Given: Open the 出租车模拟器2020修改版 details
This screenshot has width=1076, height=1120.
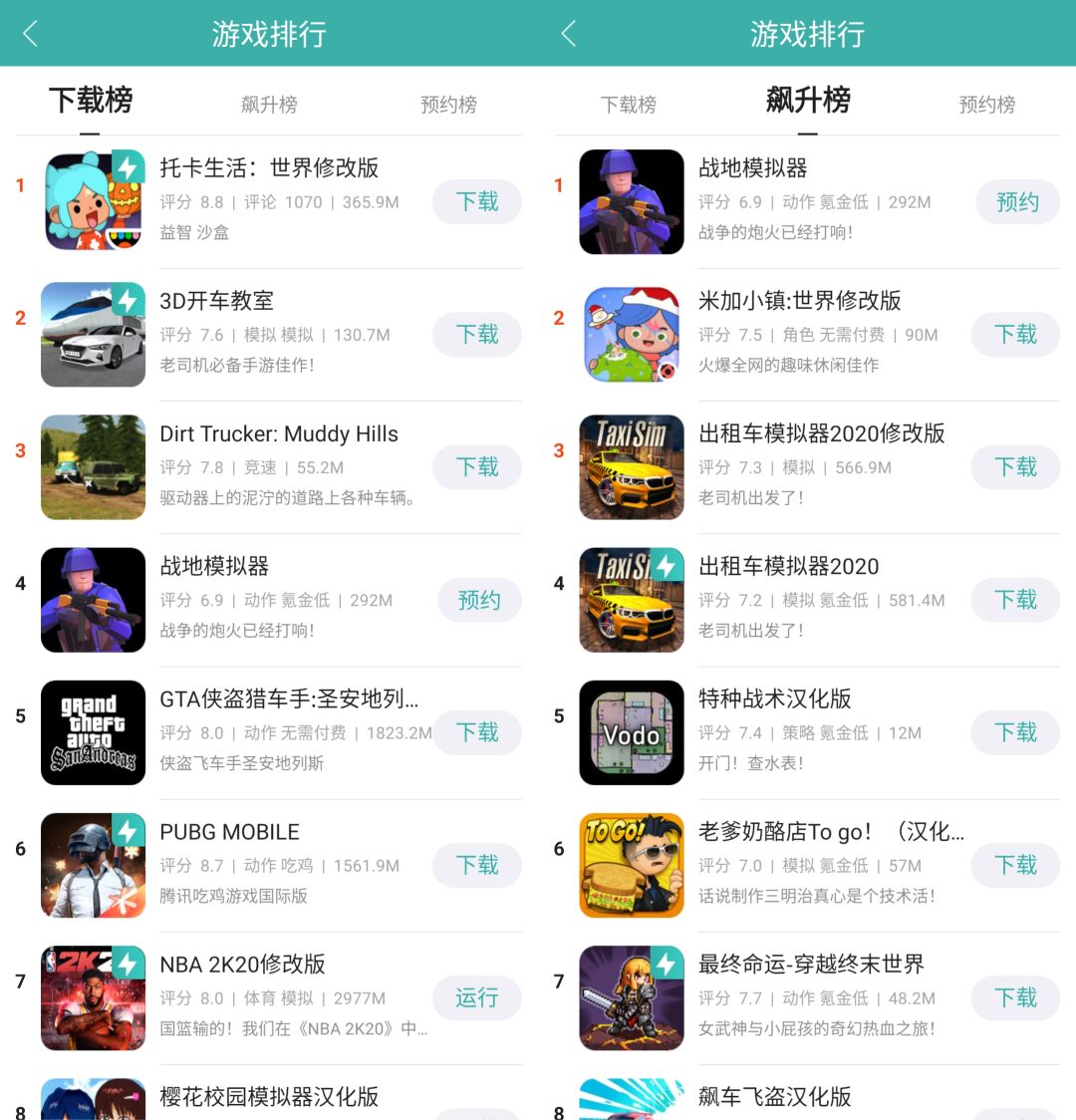Looking at the screenshot, I should point(821,434).
